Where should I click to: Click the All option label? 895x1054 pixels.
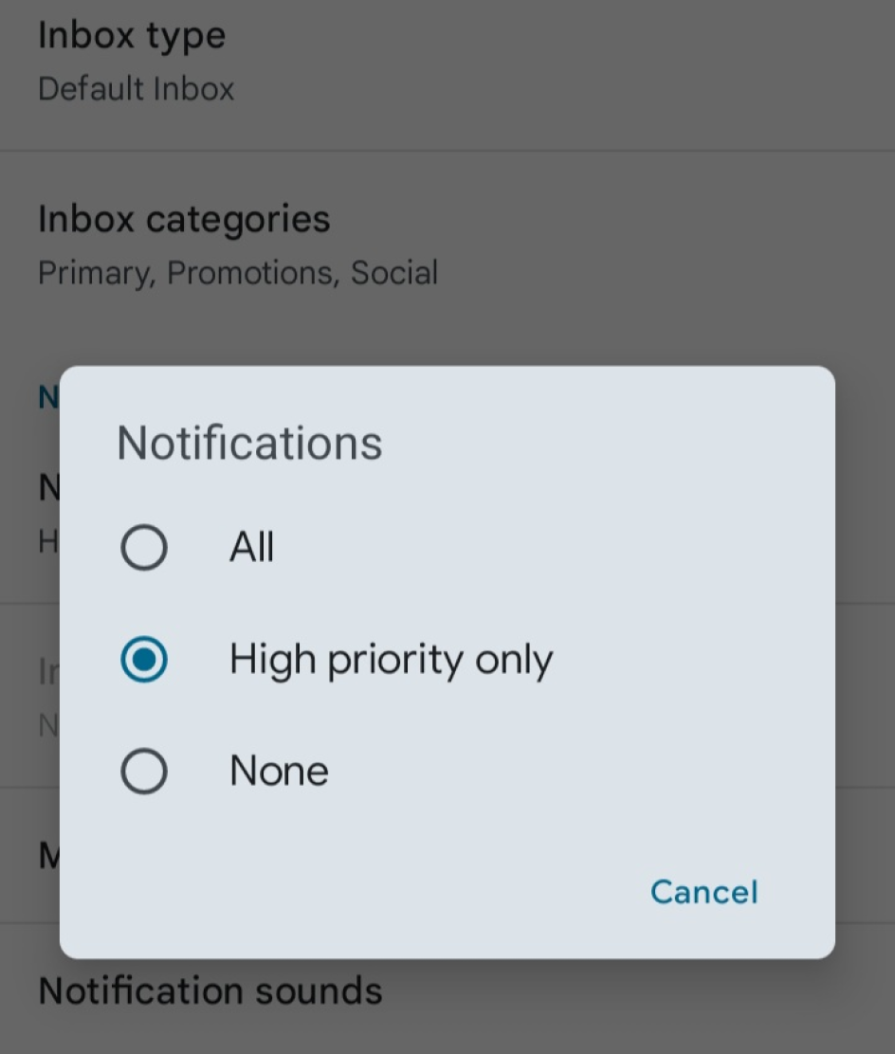[250, 547]
